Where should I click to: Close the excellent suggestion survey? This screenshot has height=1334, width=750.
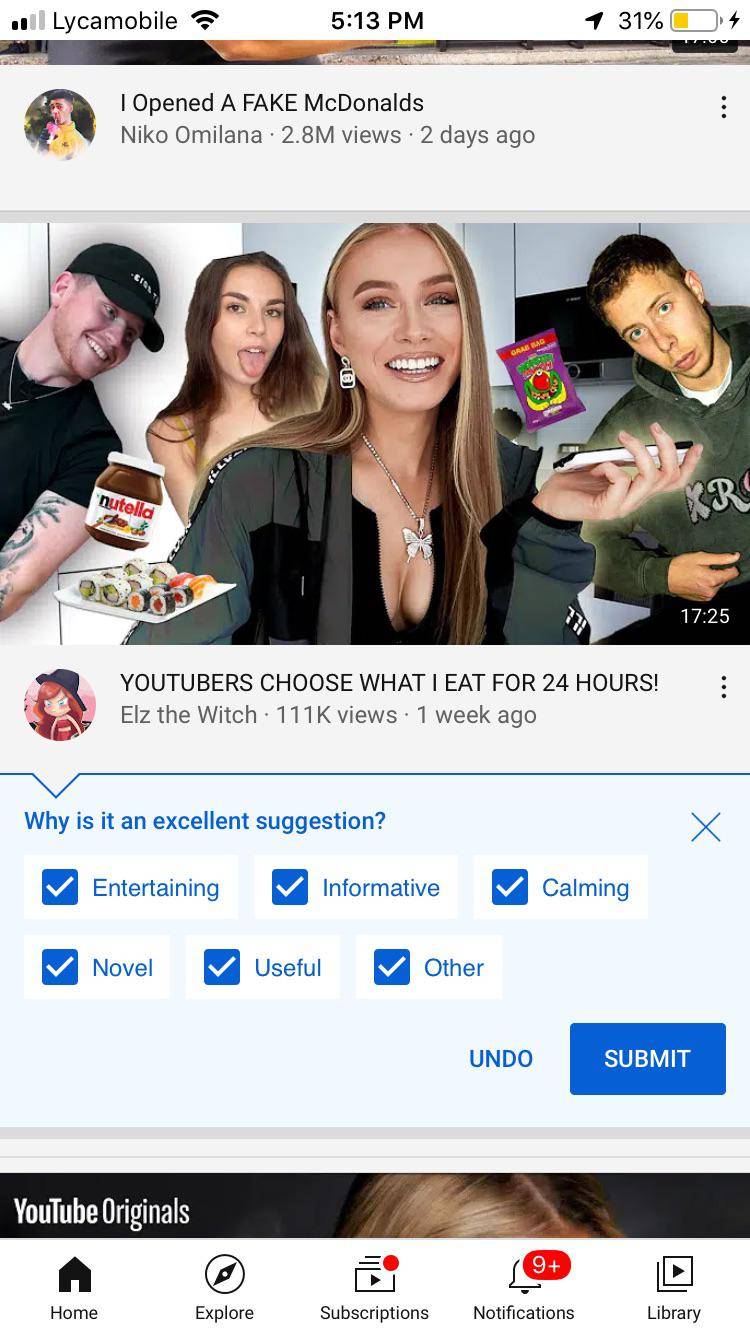click(x=705, y=826)
